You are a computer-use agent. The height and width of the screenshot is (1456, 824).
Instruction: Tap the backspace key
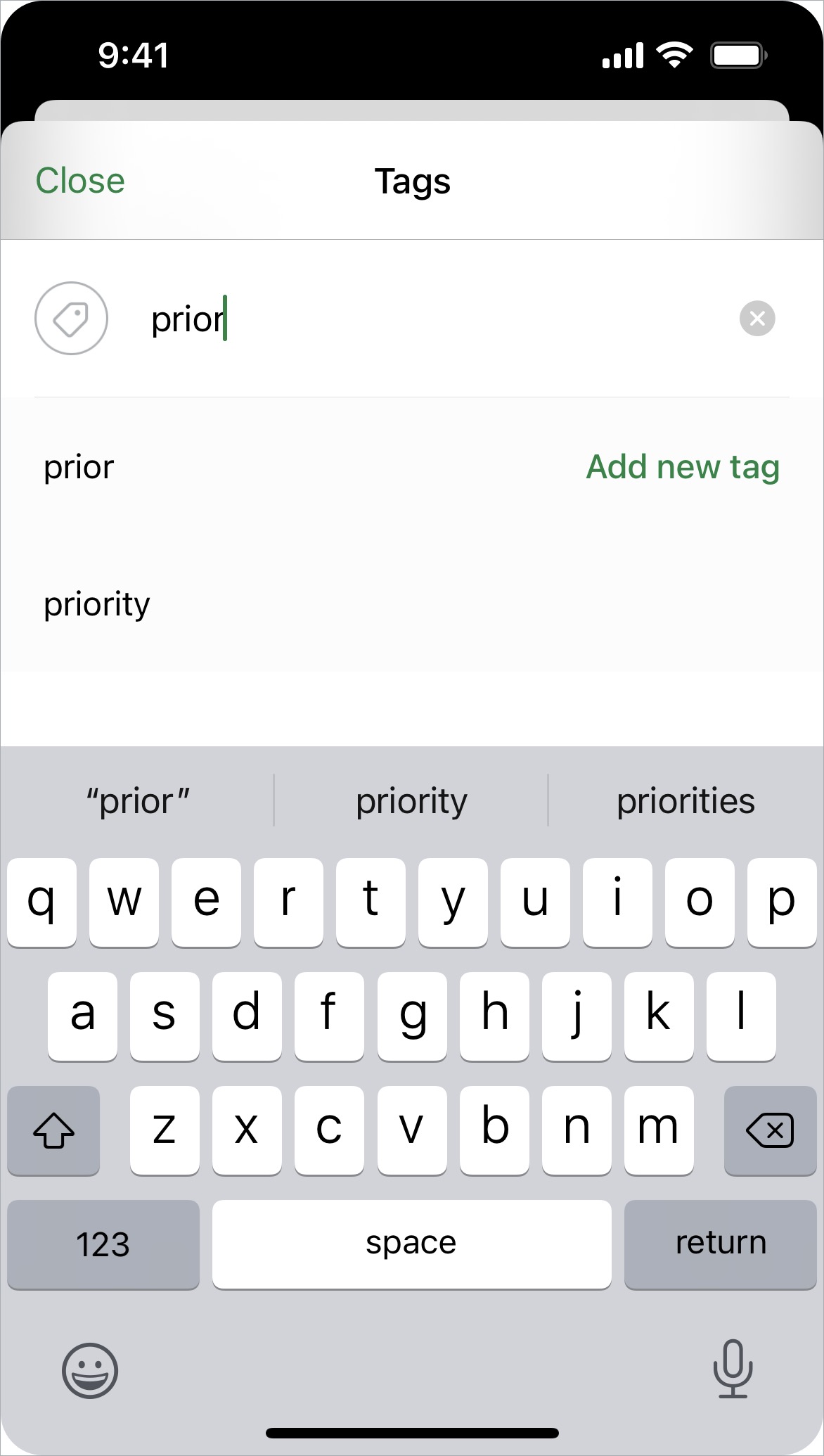point(770,1130)
